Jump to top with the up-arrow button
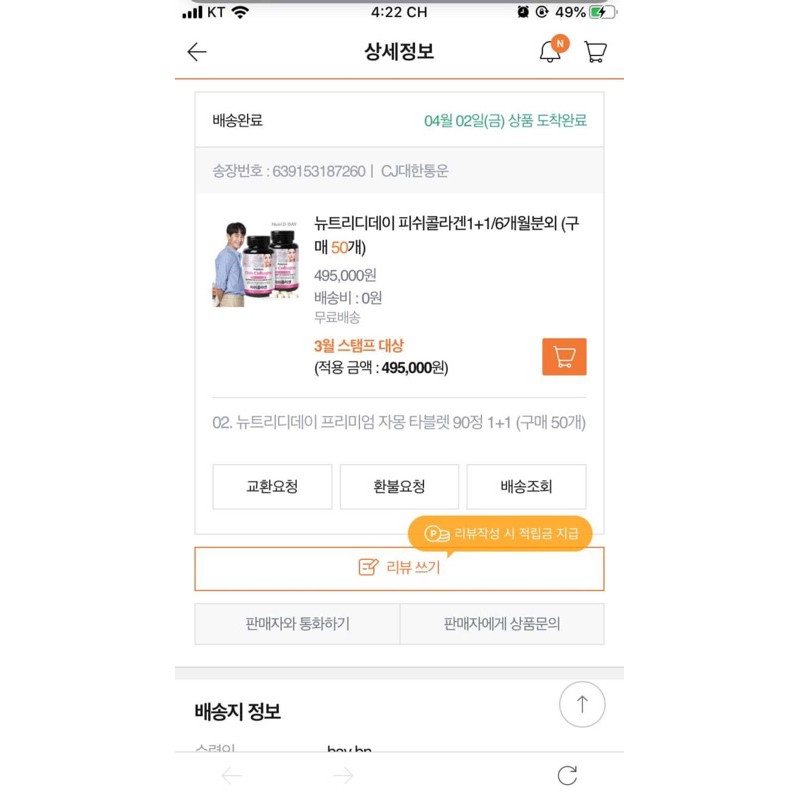The width and height of the screenshot is (800, 800). click(x=582, y=705)
